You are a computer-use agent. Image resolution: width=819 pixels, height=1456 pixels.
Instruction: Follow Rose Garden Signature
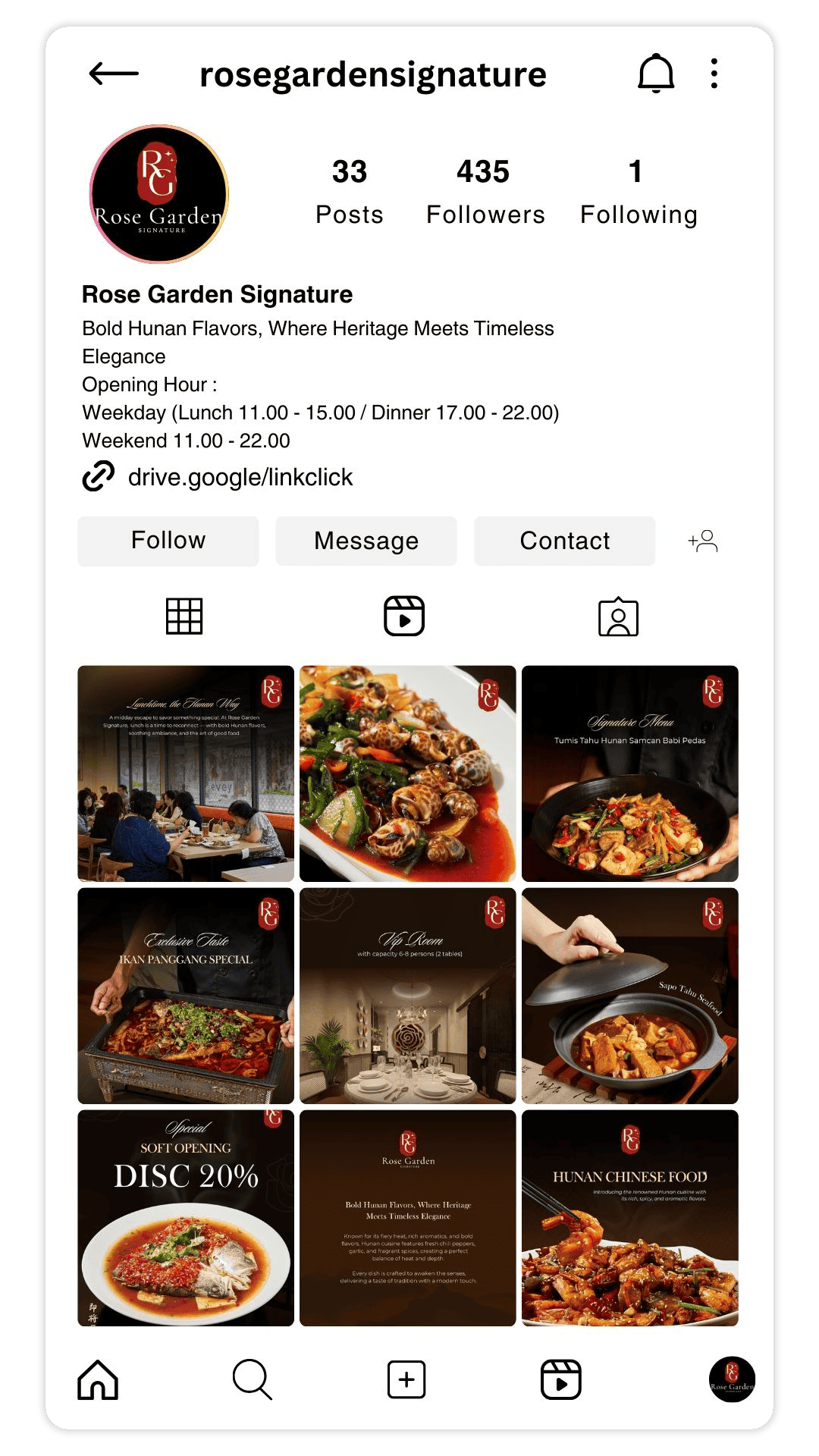click(x=168, y=541)
